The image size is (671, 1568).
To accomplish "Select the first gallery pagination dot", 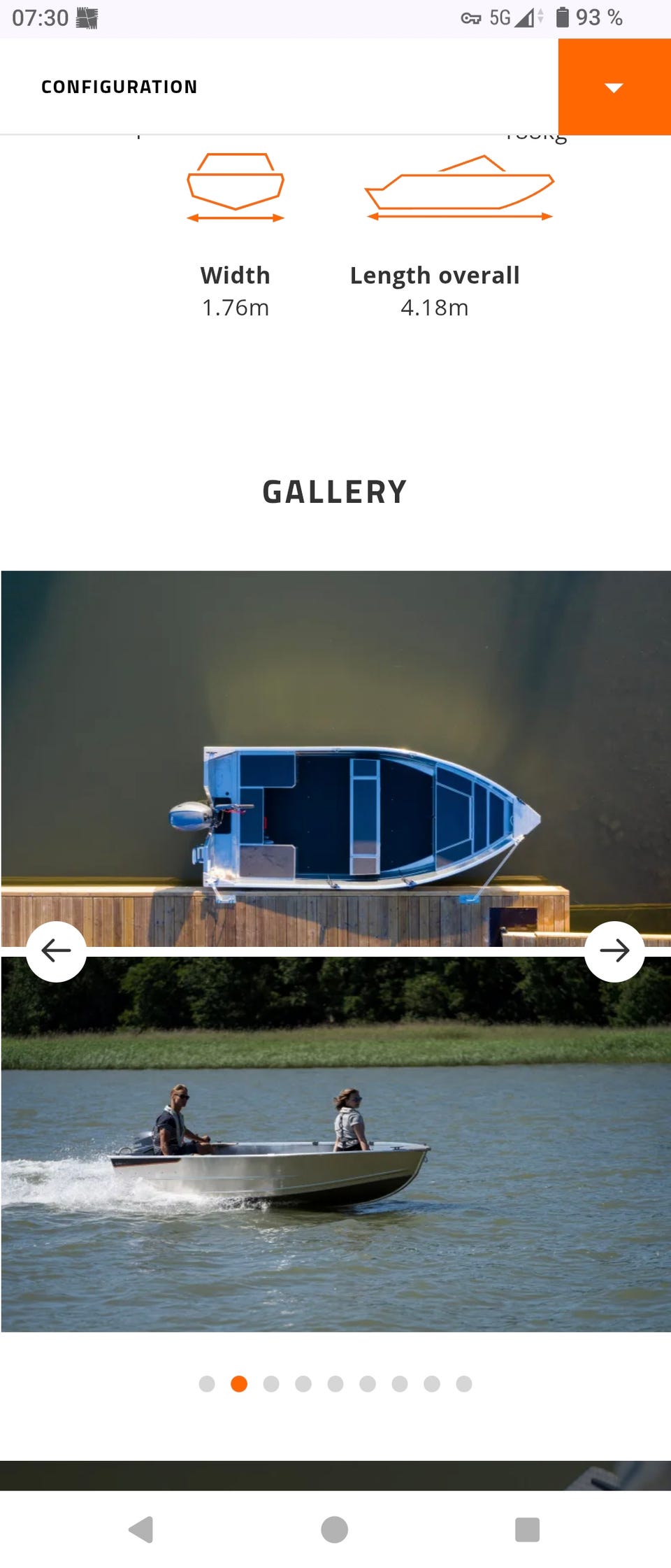I will pyautogui.click(x=208, y=1383).
